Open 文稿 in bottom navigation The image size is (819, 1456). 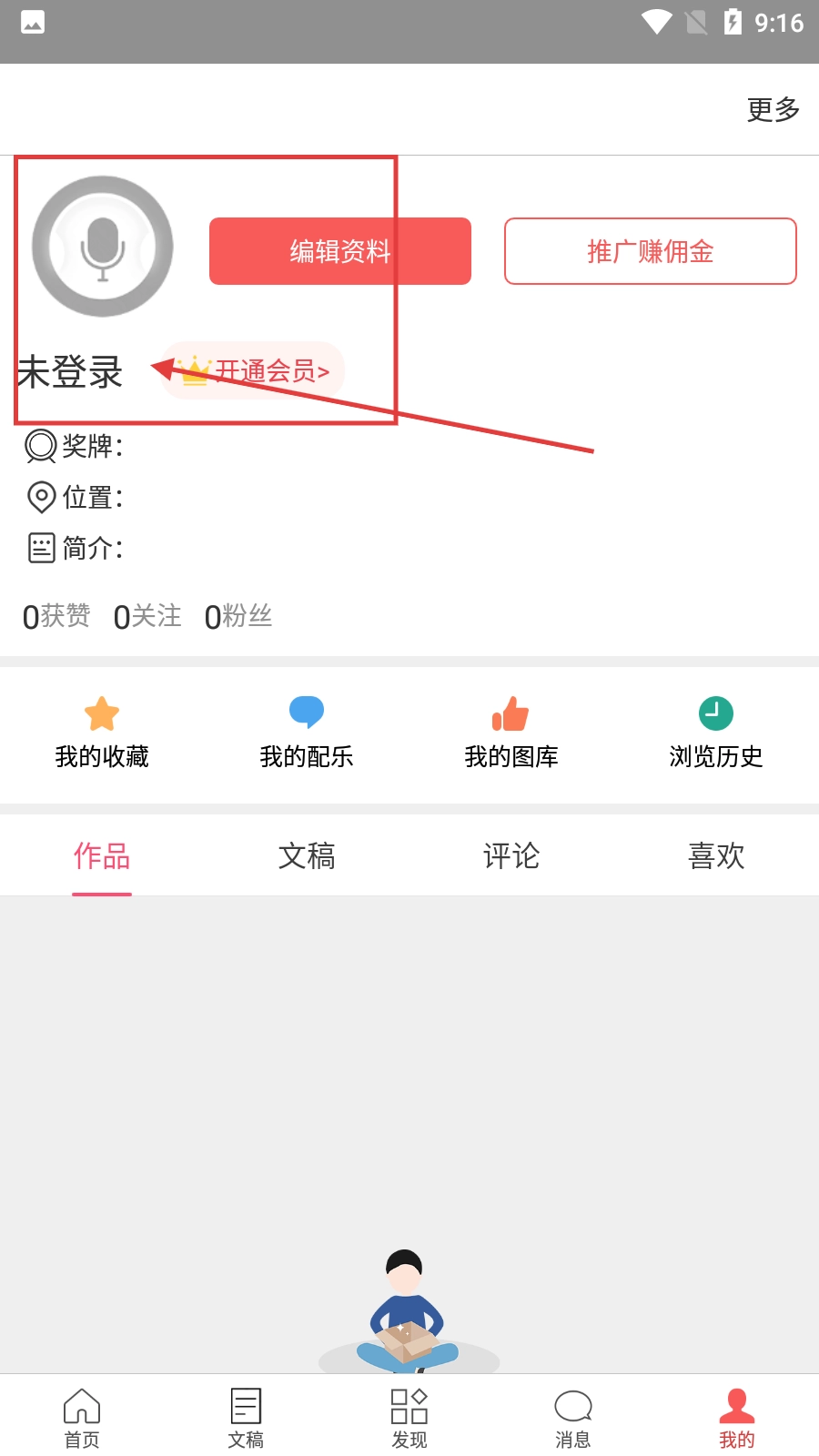click(246, 1417)
